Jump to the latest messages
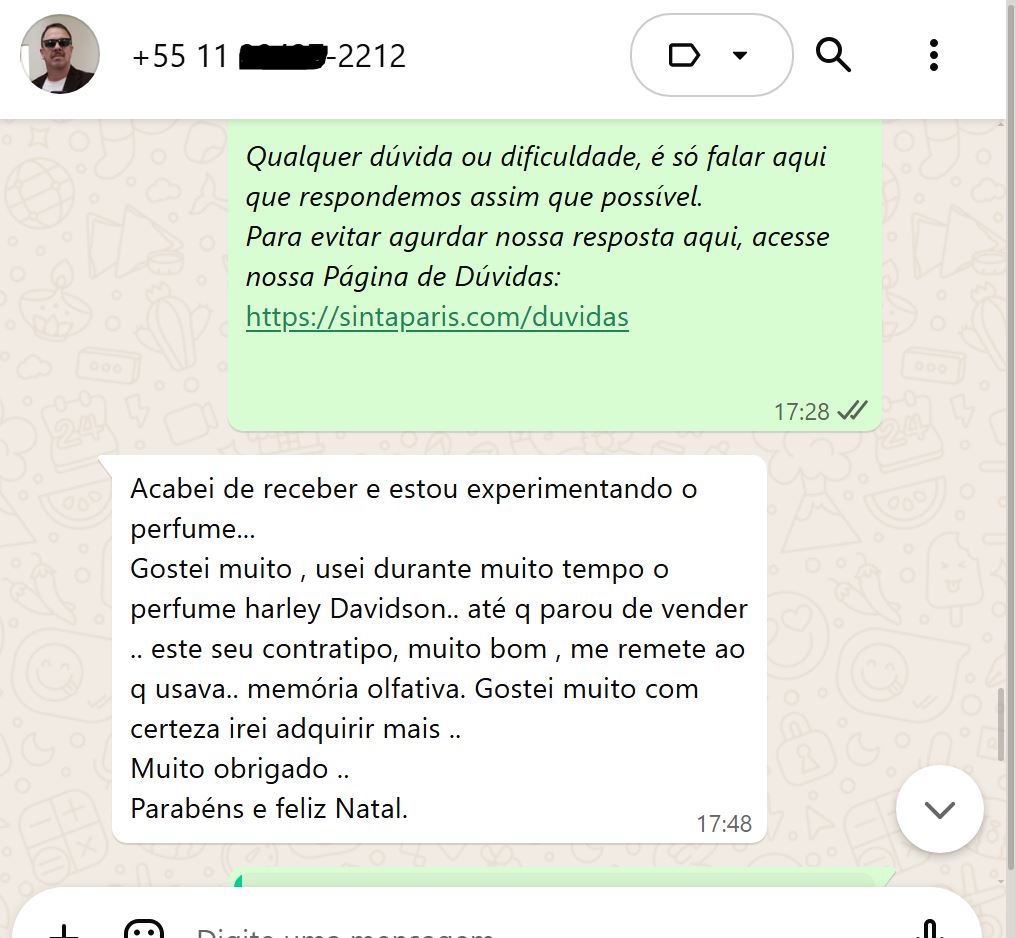Screen dimensions: 1015x938 [x=939, y=809]
